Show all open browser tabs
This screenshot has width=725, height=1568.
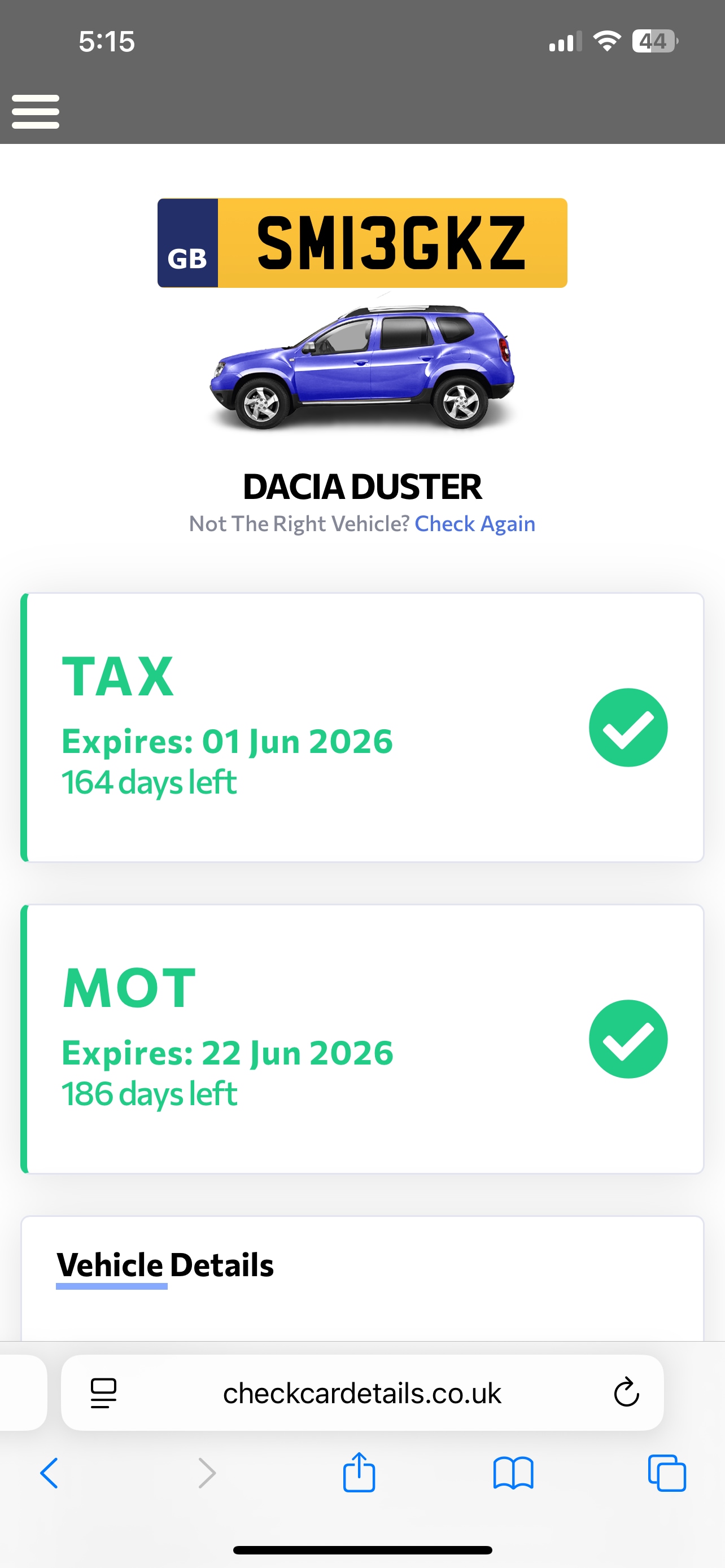[x=667, y=1473]
